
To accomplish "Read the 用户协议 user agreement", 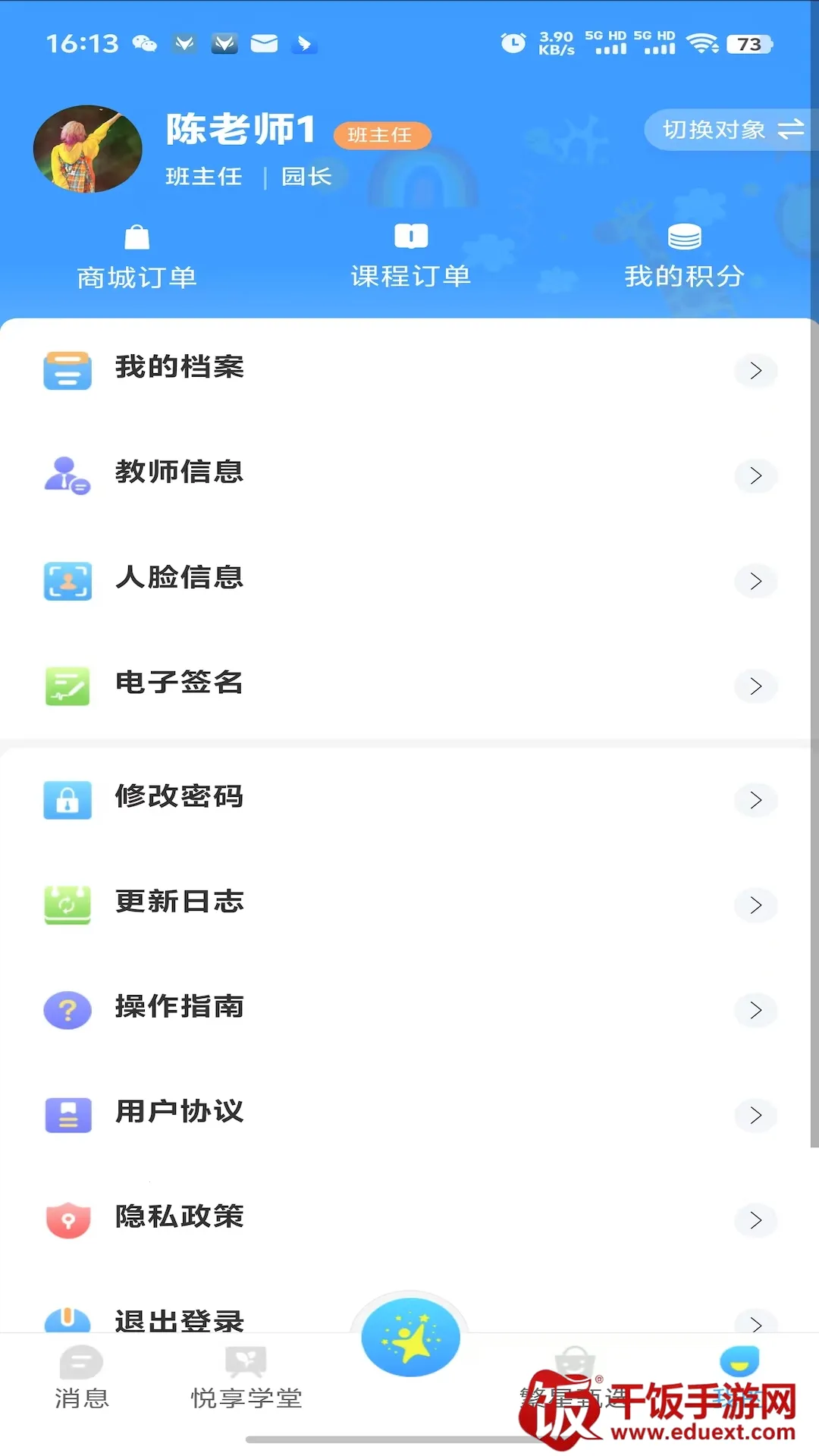I will coord(409,1114).
